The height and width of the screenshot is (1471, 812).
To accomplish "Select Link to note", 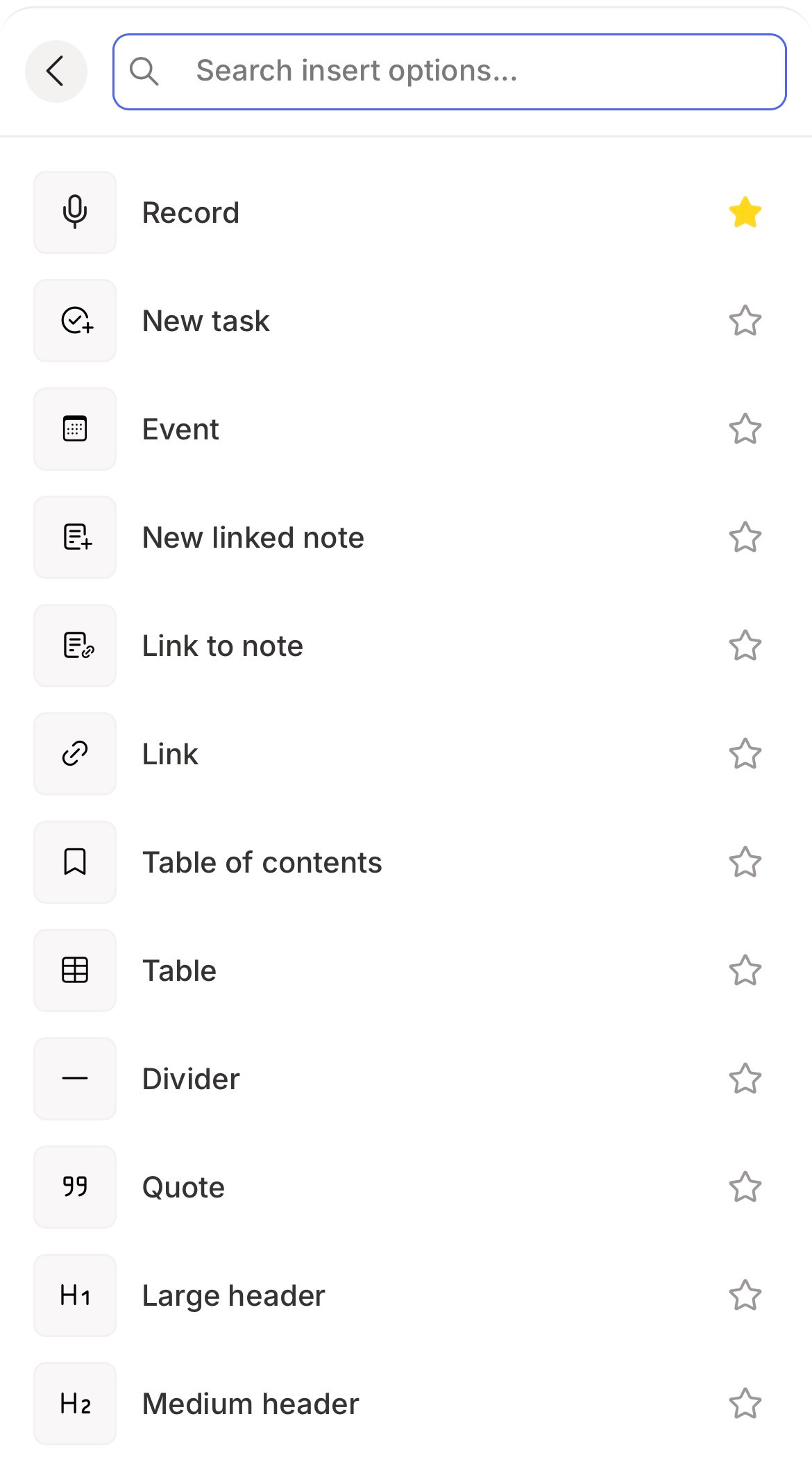I will [x=222, y=646].
